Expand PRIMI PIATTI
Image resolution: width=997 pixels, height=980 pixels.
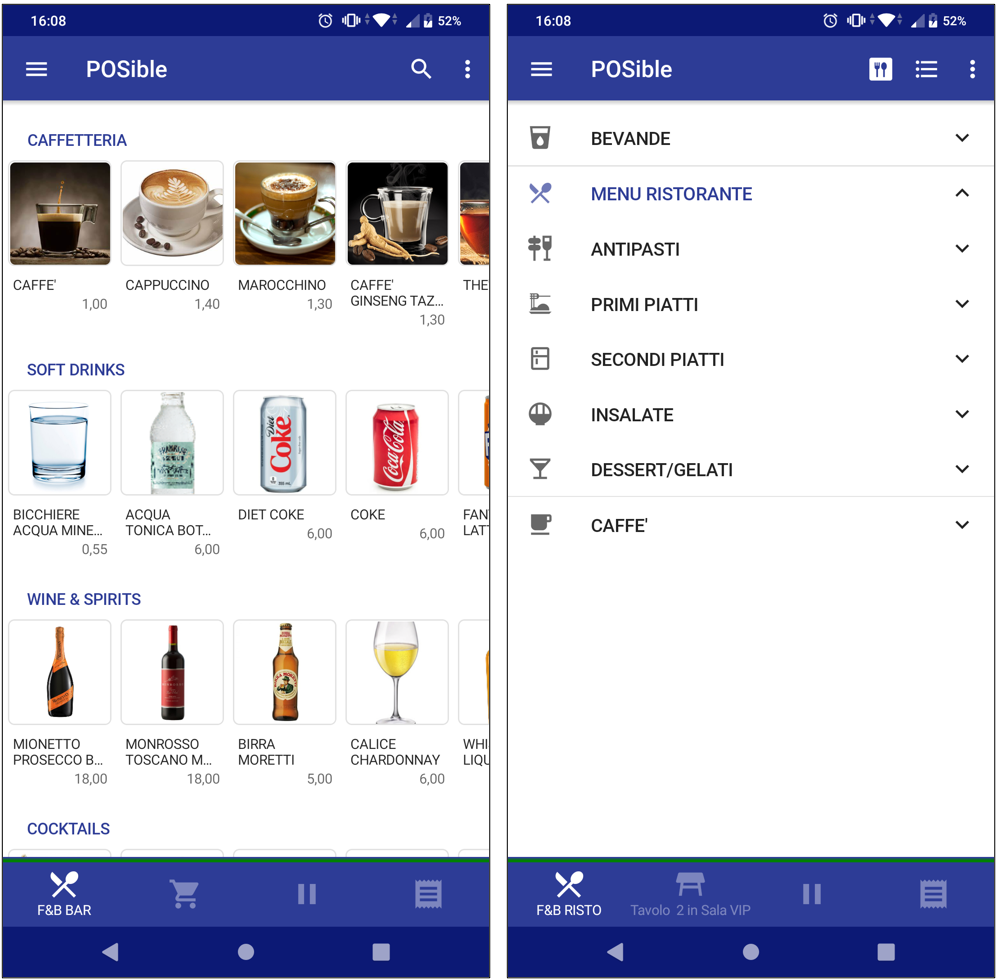pos(750,304)
